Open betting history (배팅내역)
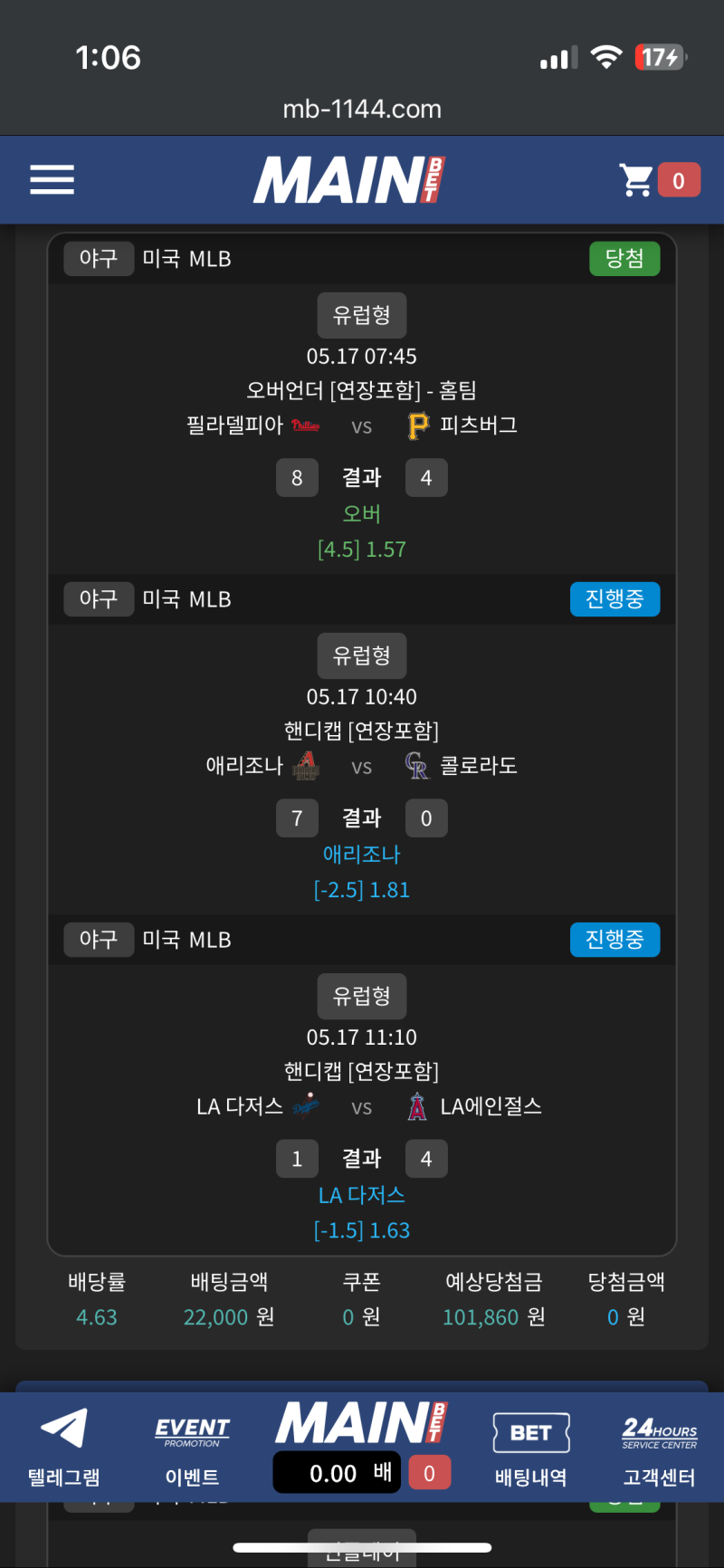Image resolution: width=724 pixels, height=1568 pixels. click(x=531, y=1448)
